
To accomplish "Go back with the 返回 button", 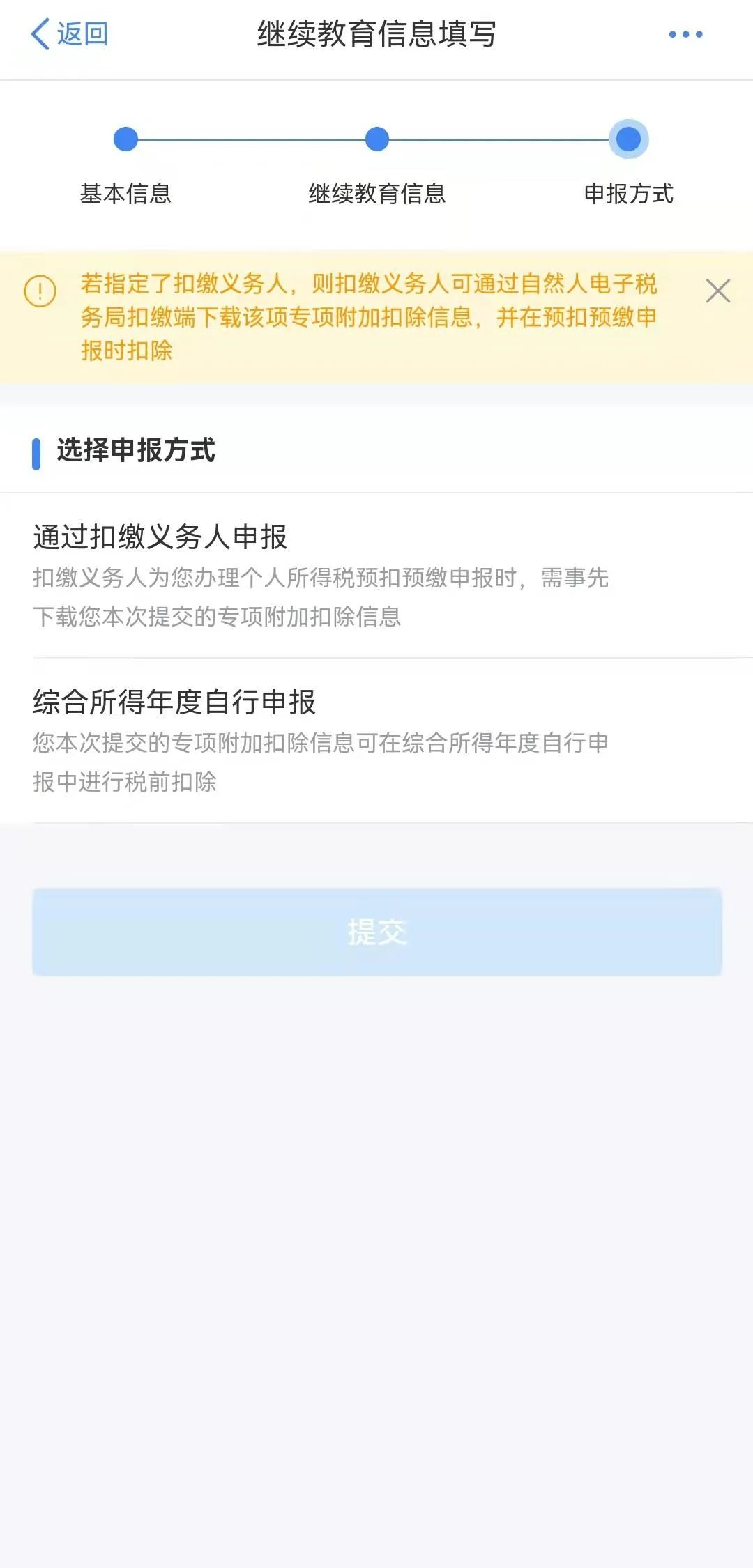I will pyautogui.click(x=70, y=33).
